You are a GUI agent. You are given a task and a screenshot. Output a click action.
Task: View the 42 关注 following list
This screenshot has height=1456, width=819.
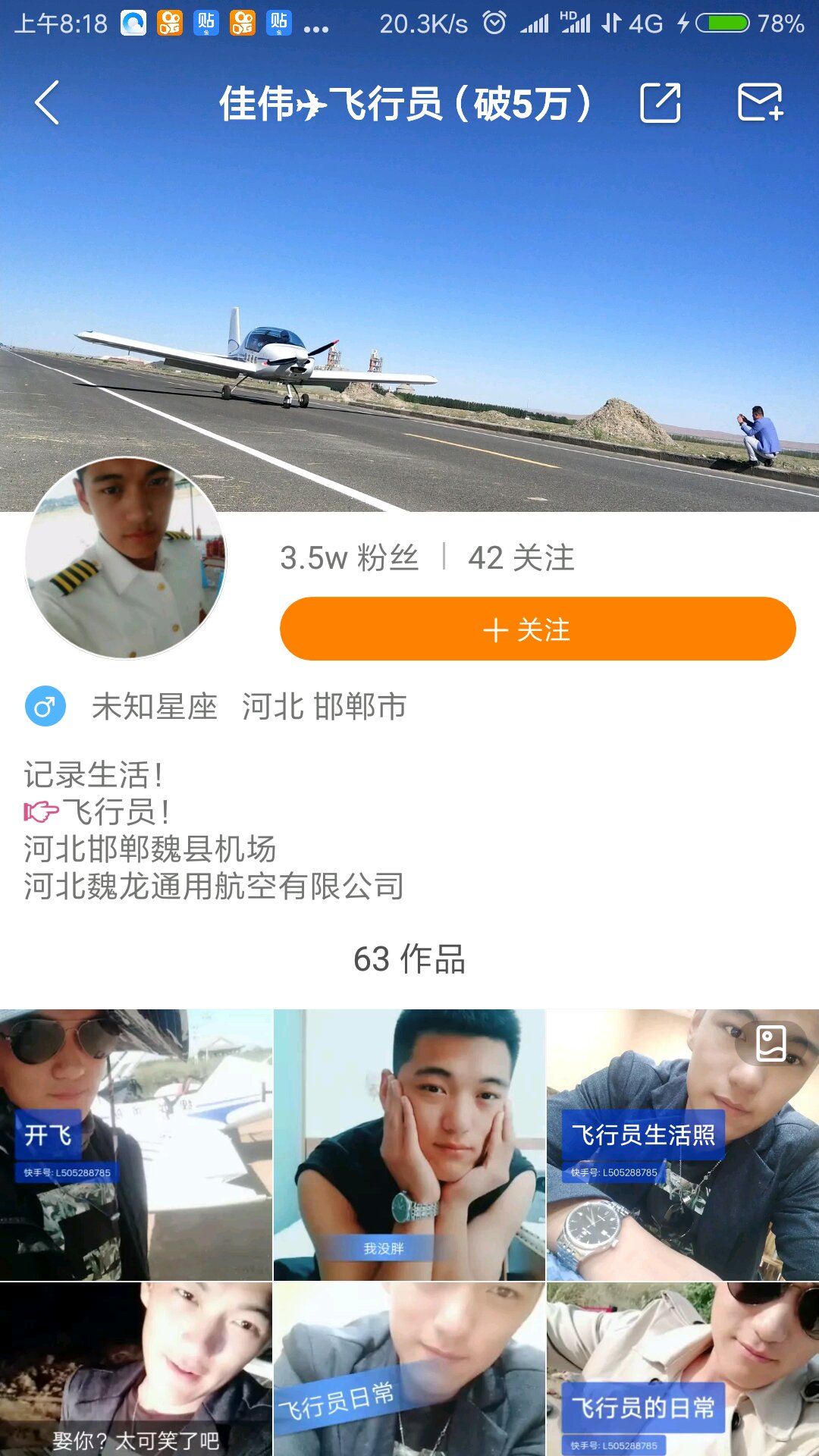click(521, 558)
